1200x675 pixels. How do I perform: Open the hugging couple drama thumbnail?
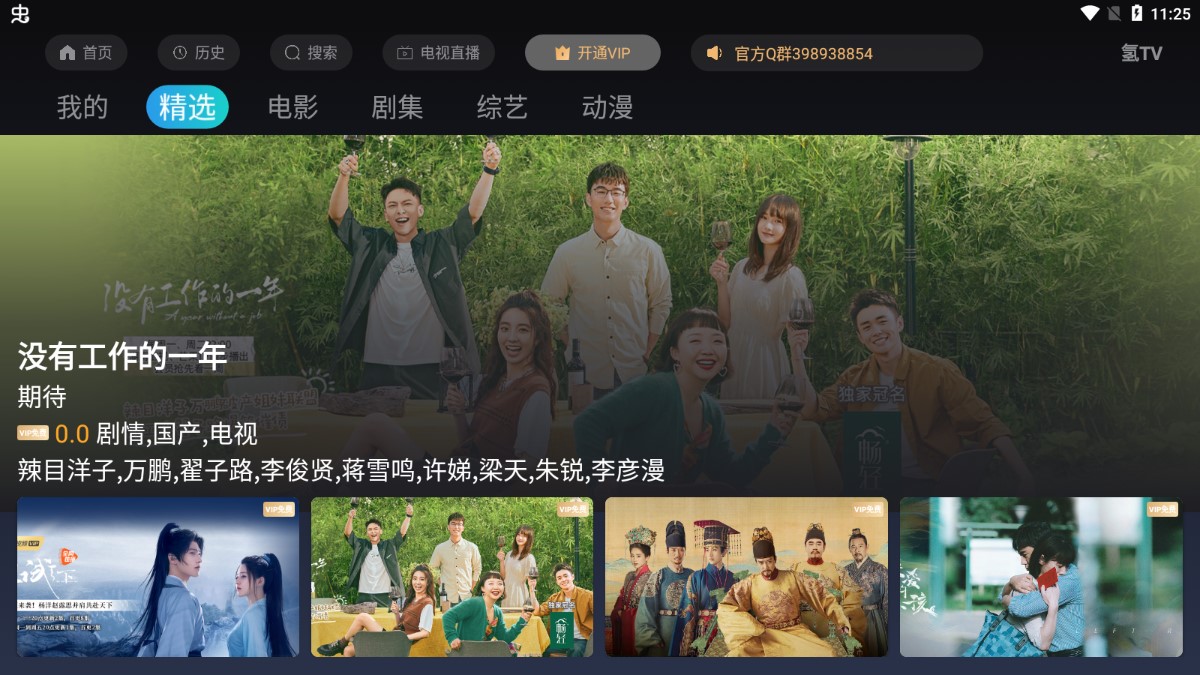pyautogui.click(x=1040, y=577)
